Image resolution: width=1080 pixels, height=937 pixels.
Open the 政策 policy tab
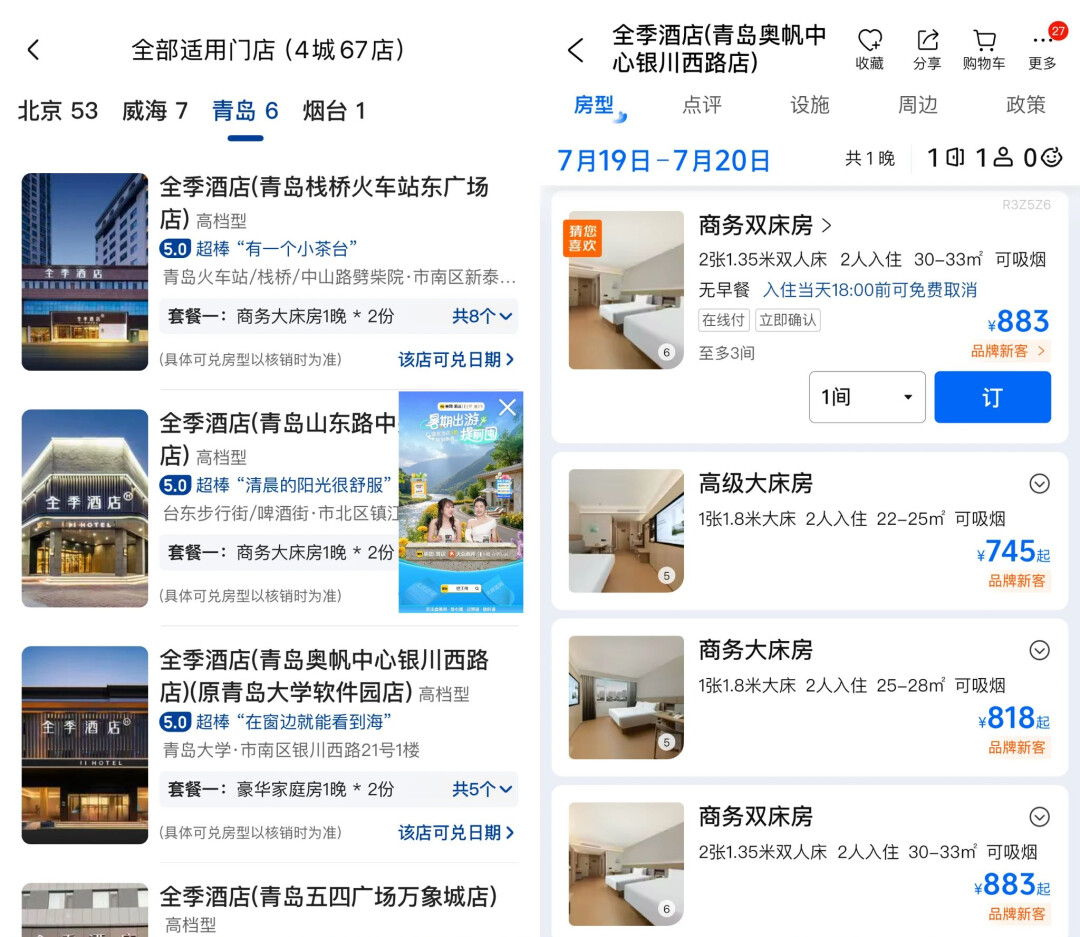pos(1025,105)
